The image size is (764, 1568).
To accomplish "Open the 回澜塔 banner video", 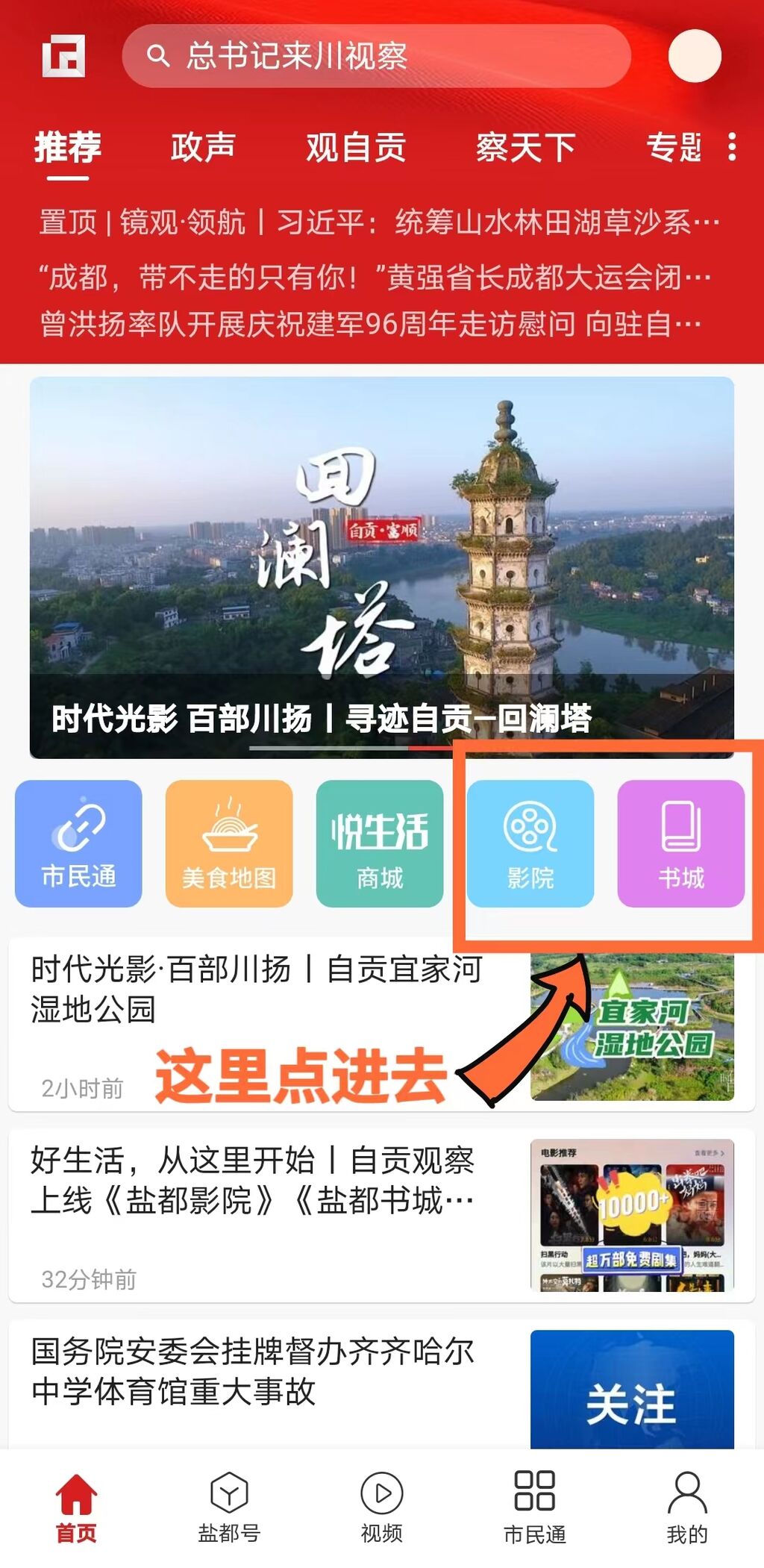I will [x=381, y=567].
